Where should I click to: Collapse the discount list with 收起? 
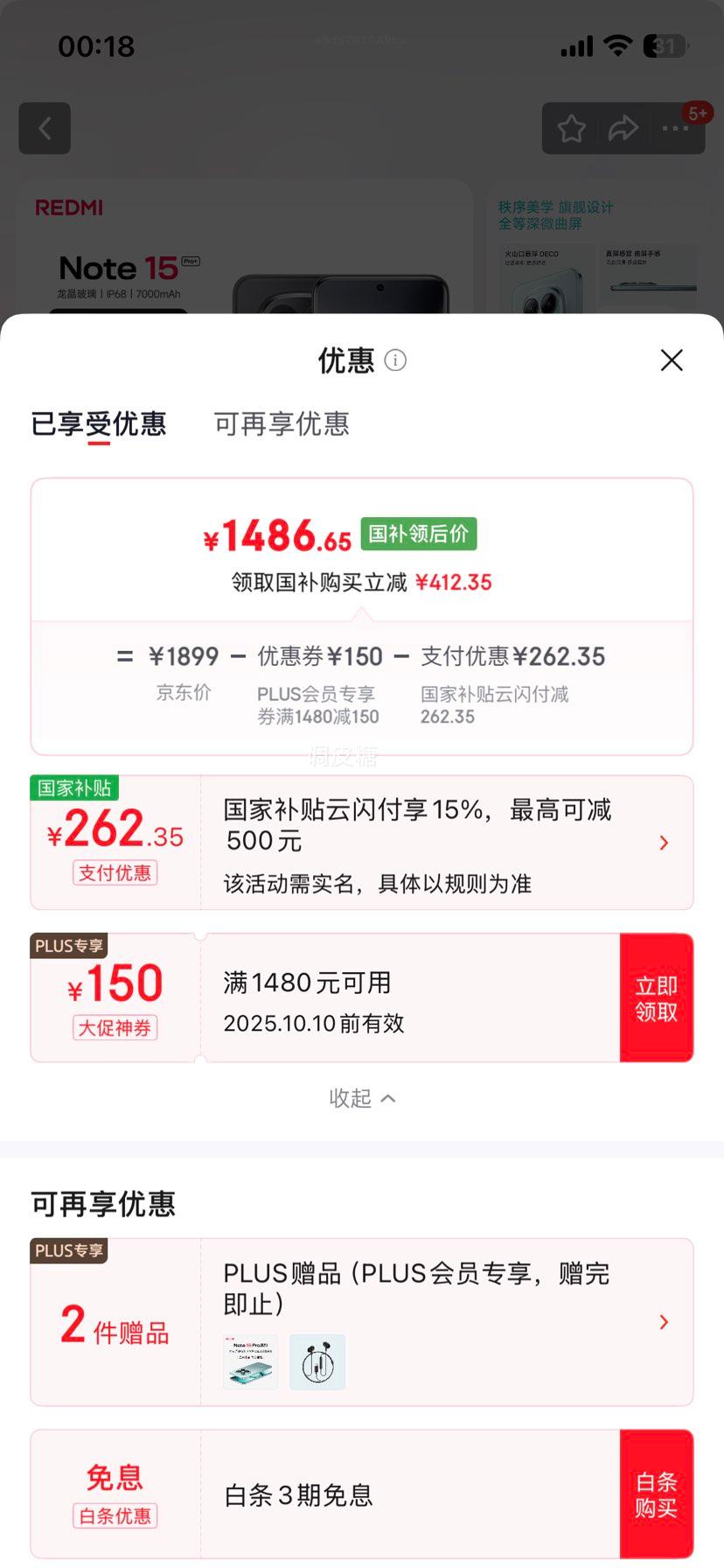coord(361,1098)
